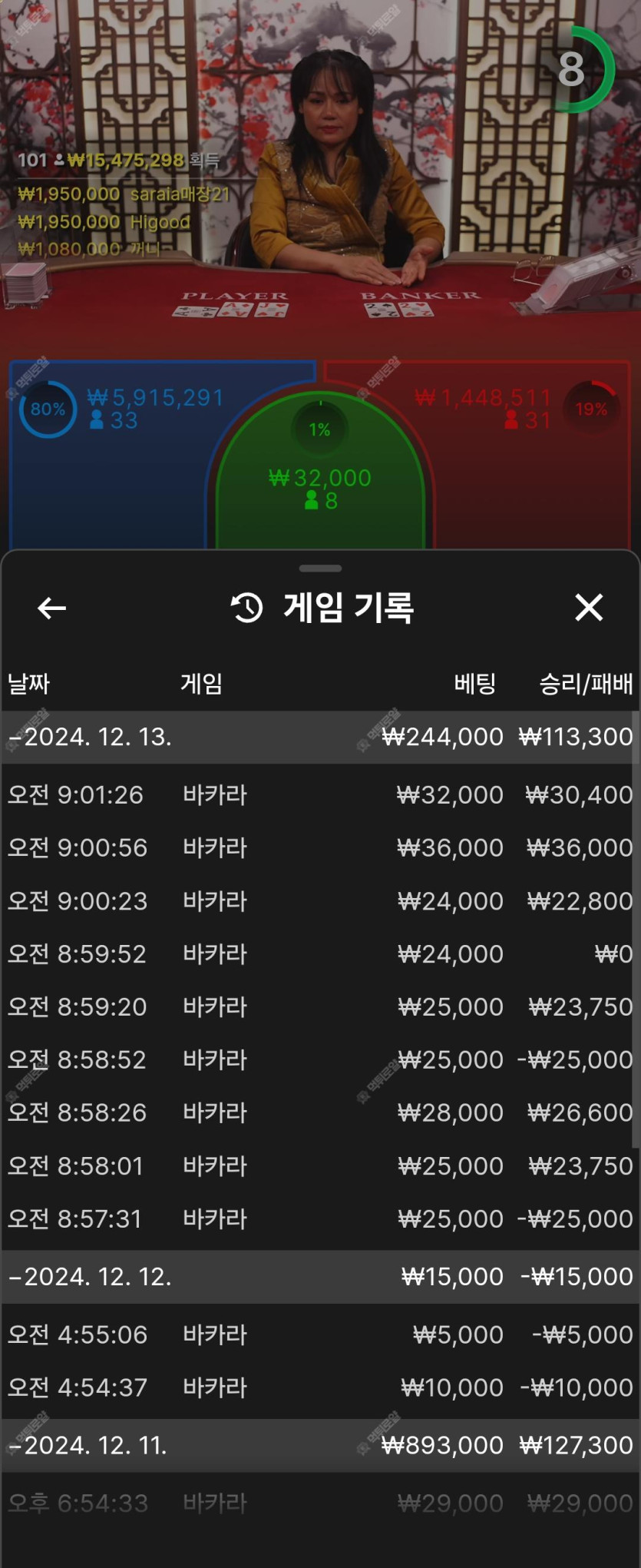Select the 오전 8:58:26 game entry

click(319, 1112)
